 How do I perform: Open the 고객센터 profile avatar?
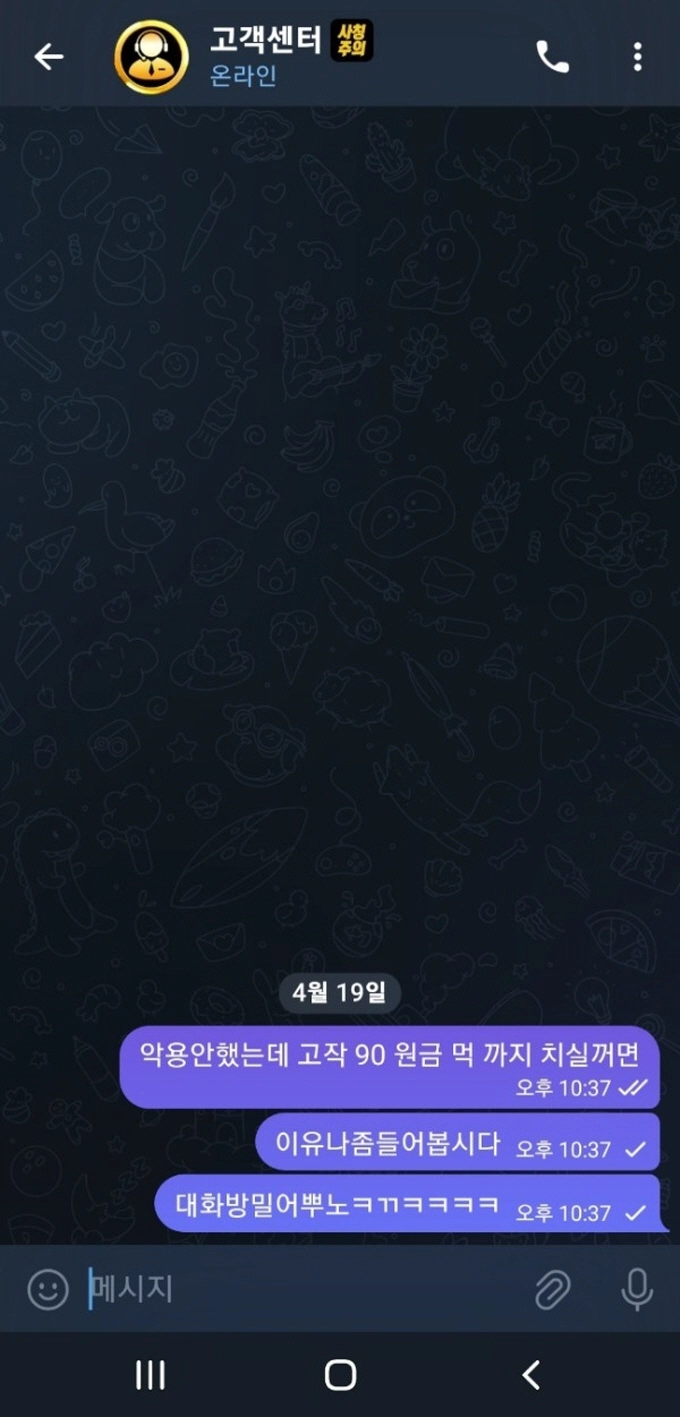tap(151, 57)
